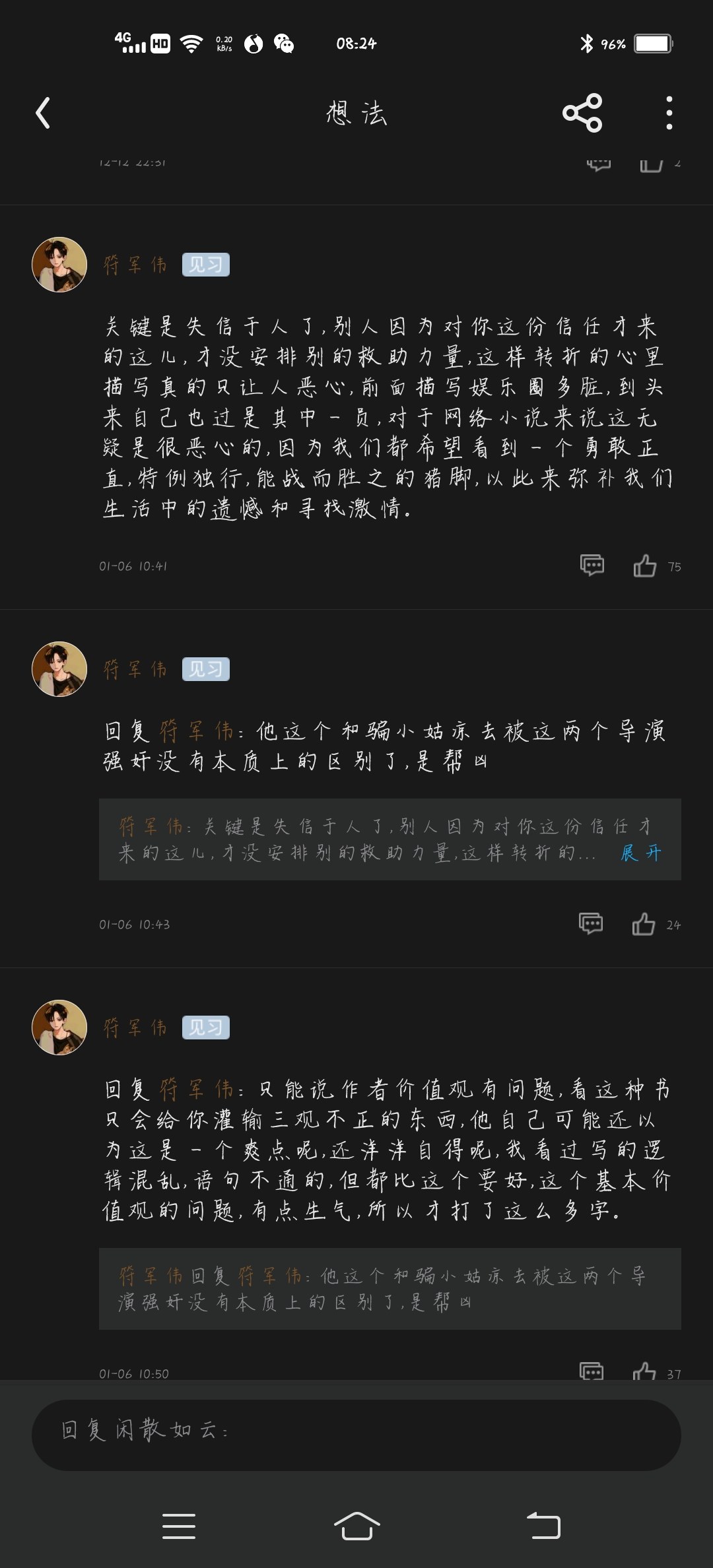Like the comment posted at 01-06 10:50

click(644, 1371)
